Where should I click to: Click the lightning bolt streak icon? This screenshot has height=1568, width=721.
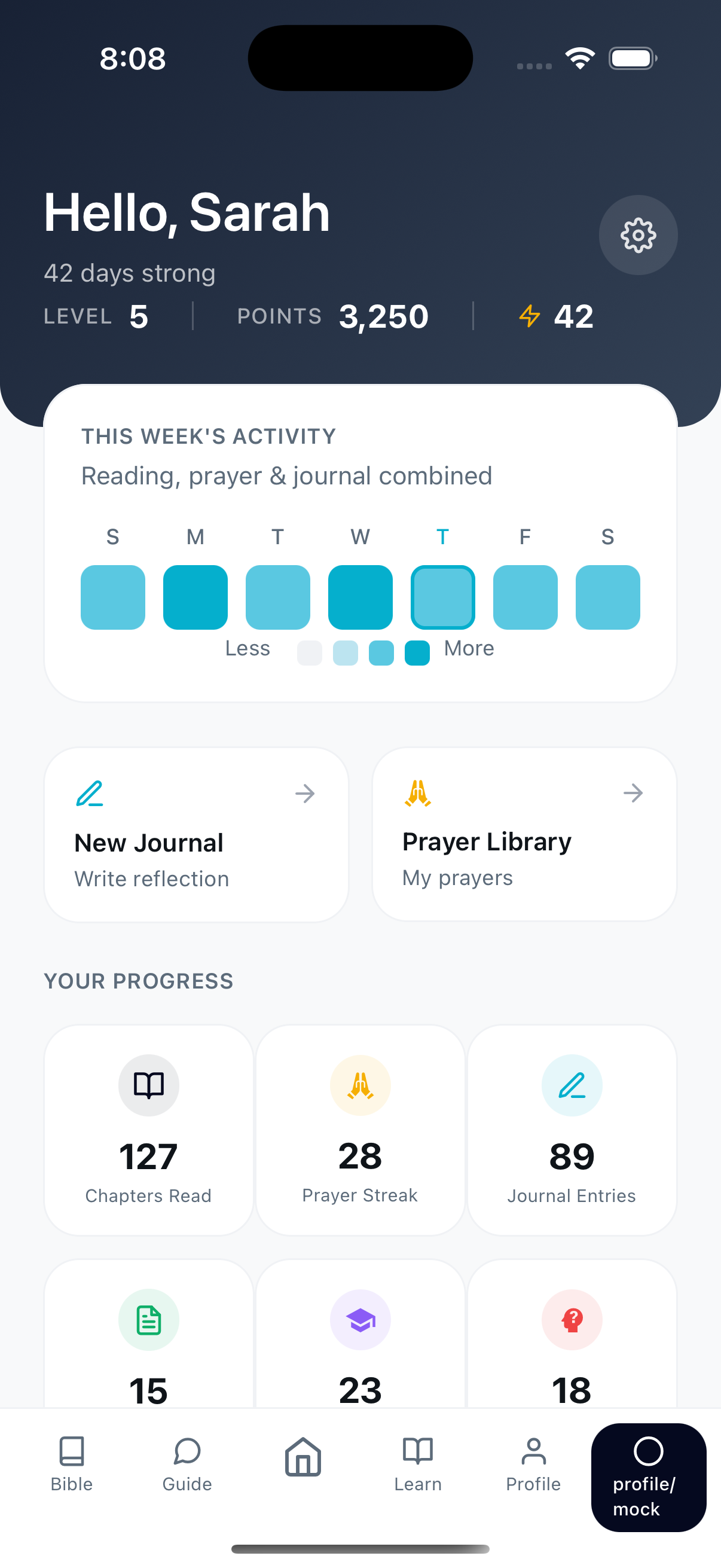pyautogui.click(x=528, y=315)
